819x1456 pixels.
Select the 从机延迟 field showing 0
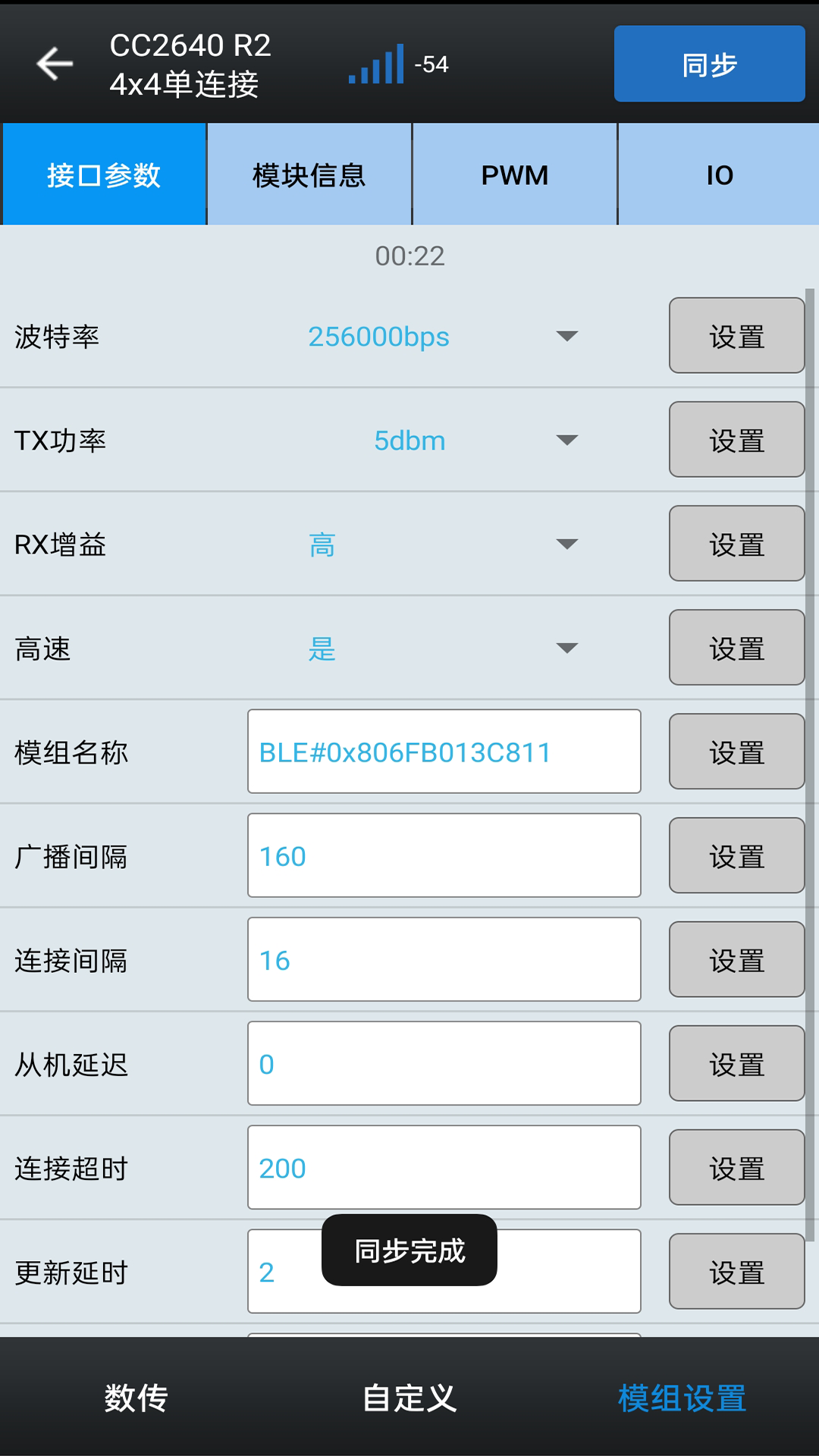(444, 1063)
